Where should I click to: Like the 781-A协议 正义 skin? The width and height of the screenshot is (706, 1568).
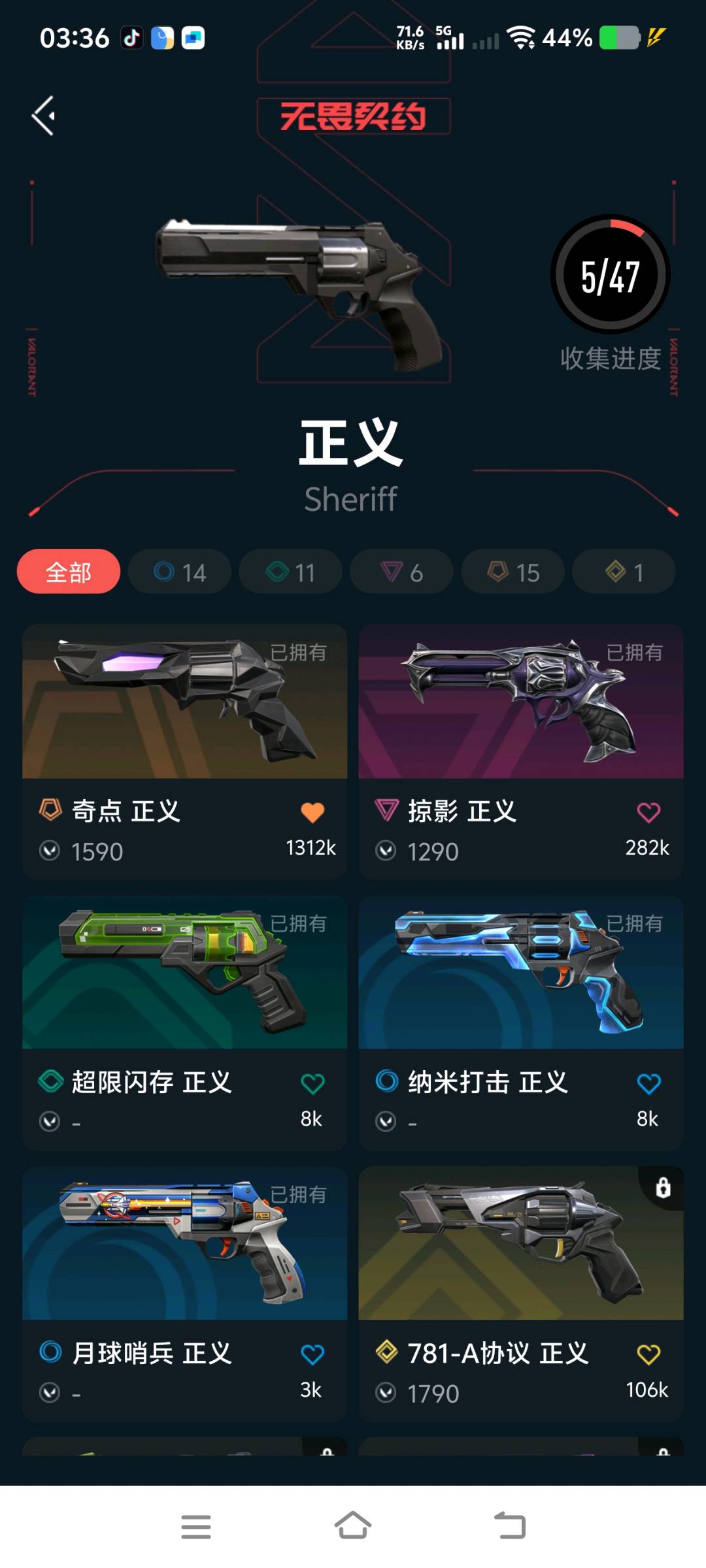pyautogui.click(x=648, y=1354)
